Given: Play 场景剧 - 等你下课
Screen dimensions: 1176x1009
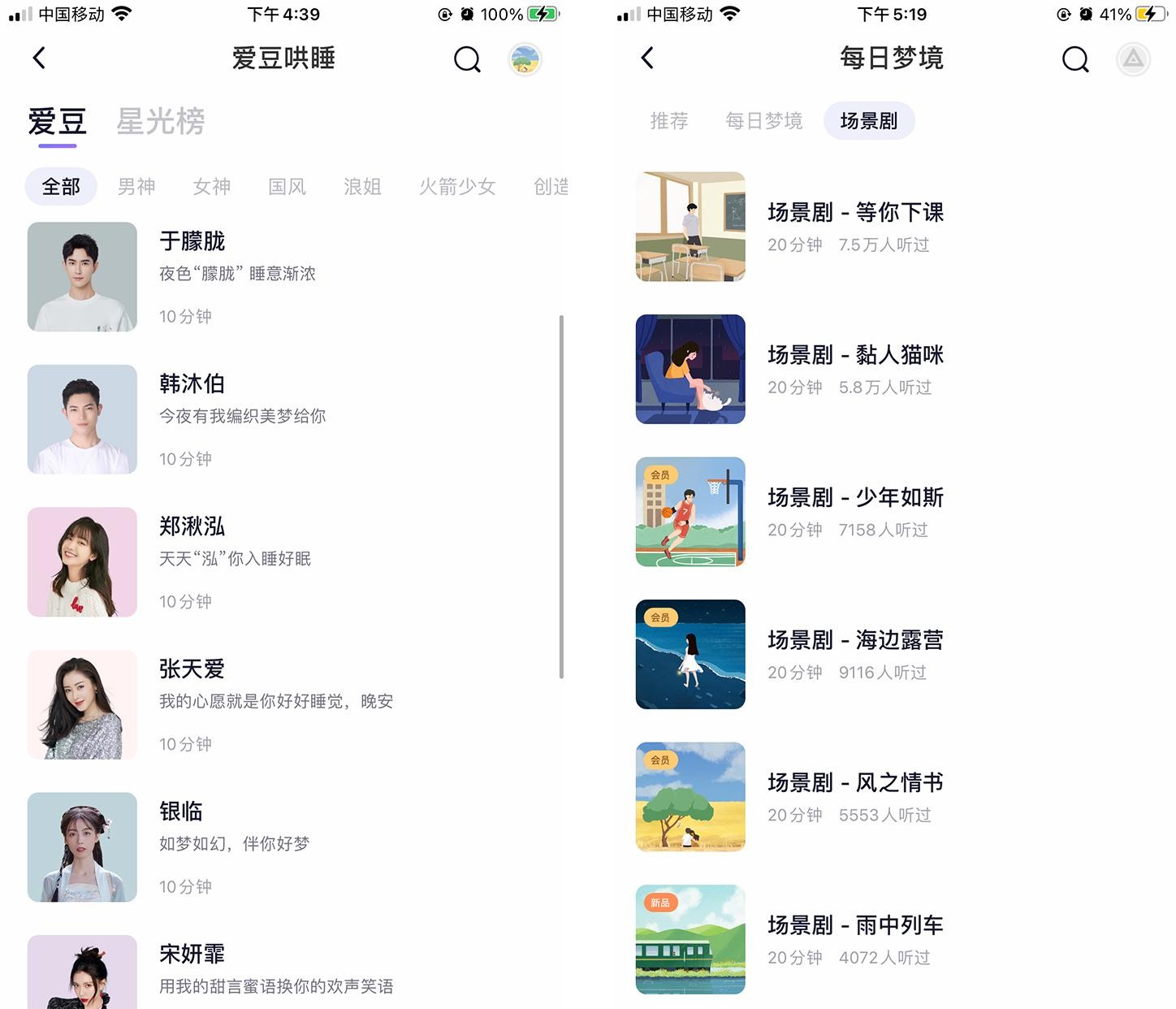Looking at the screenshot, I should pos(855,213).
